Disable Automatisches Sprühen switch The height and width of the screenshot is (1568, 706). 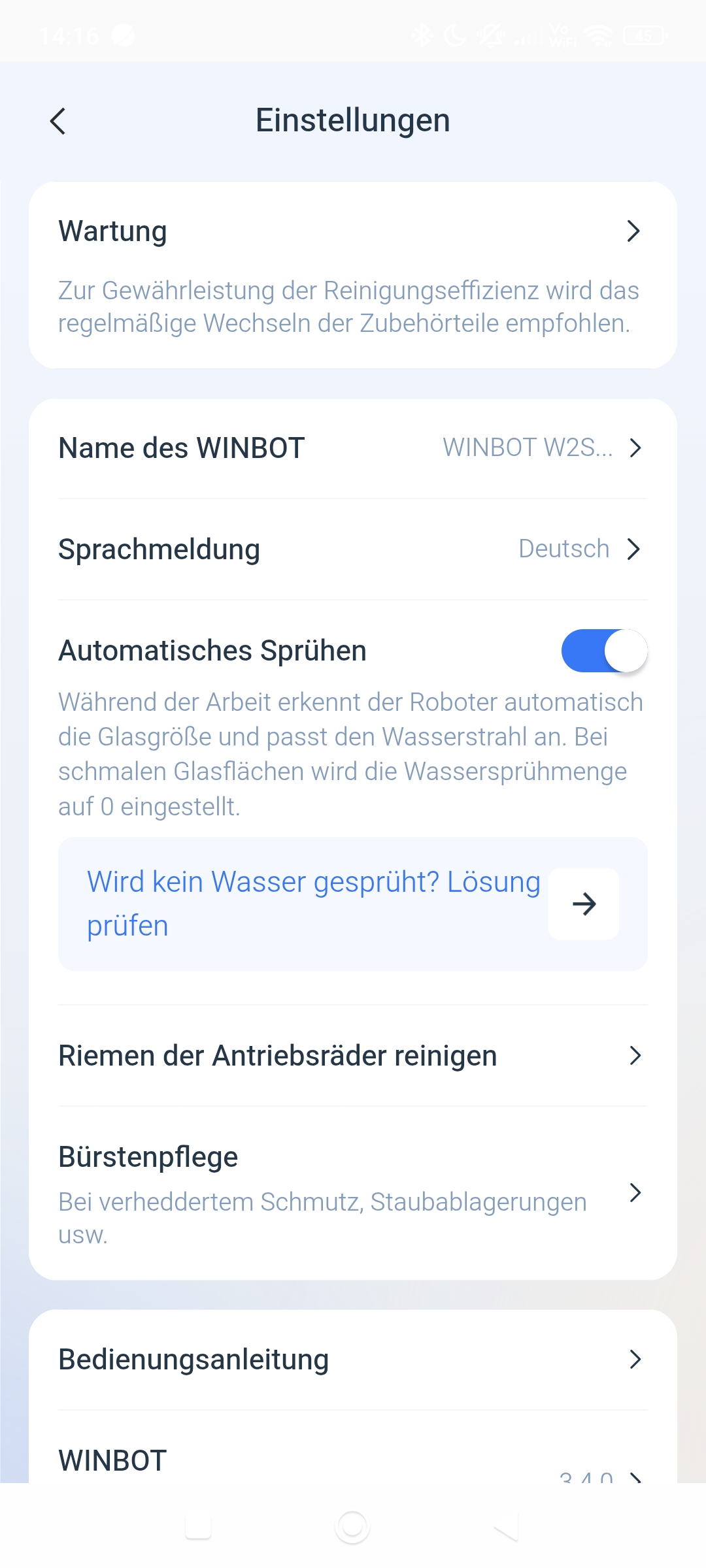(x=603, y=651)
